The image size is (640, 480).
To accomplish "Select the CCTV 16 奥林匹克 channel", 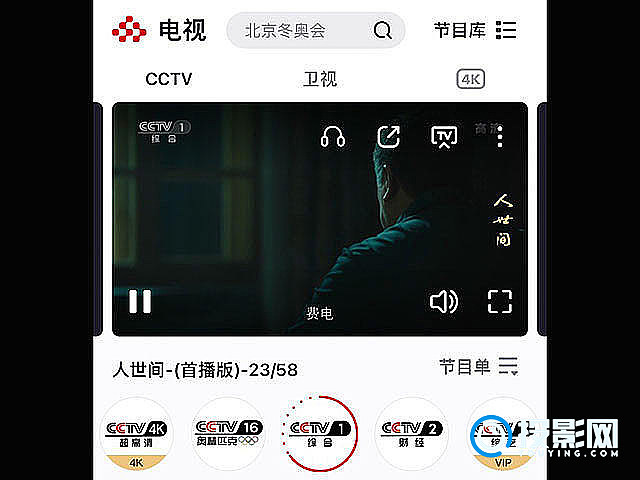I will click(x=227, y=434).
